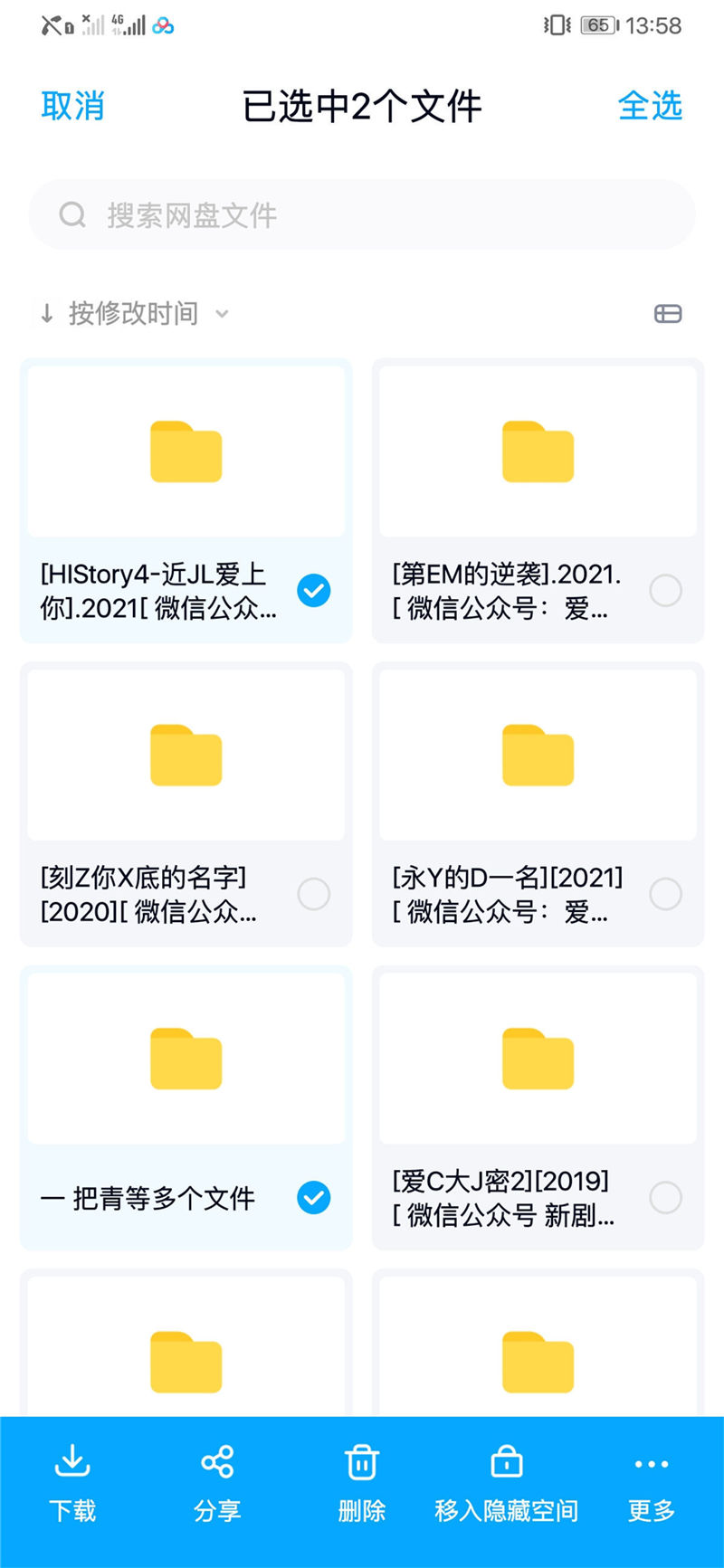The width and height of the screenshot is (724, 1568).
Task: Select the 第EM的逆袭 folder checkbox
Action: [665, 591]
